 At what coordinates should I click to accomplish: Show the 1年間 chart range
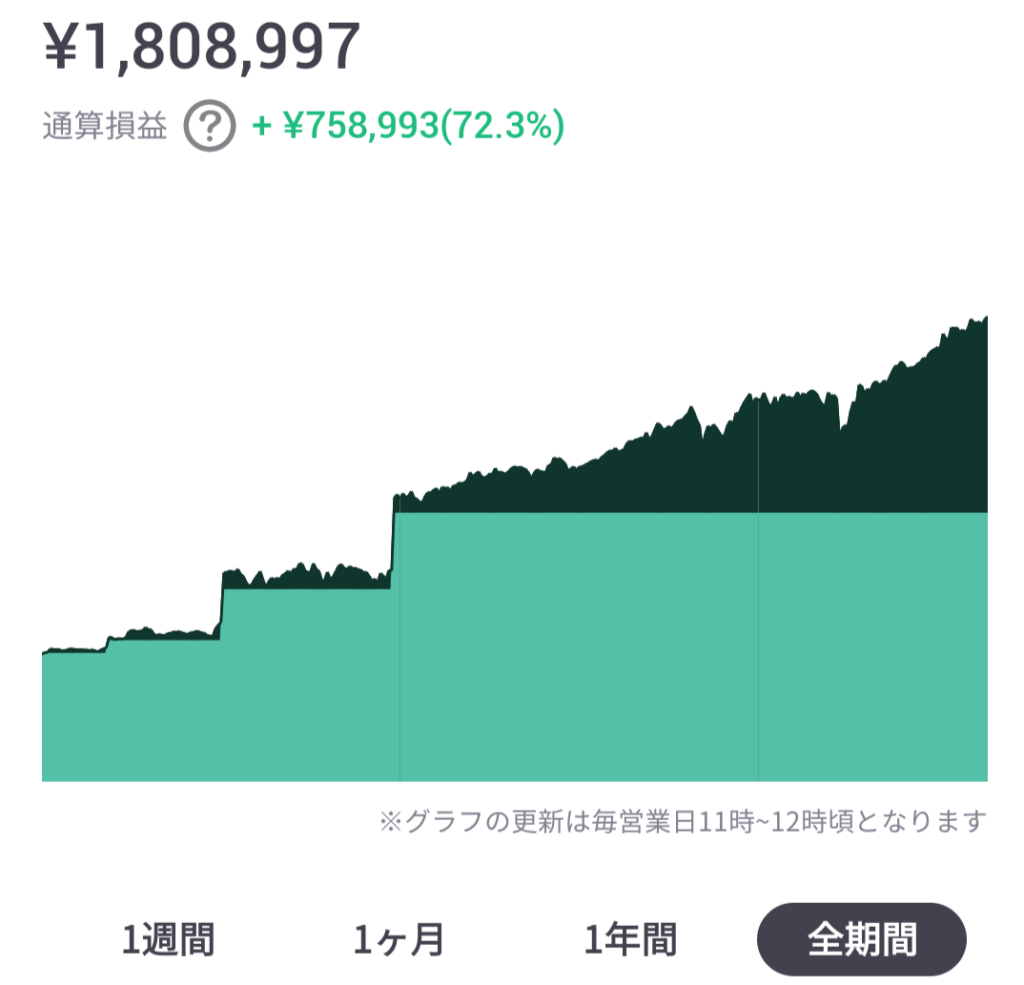pos(630,940)
